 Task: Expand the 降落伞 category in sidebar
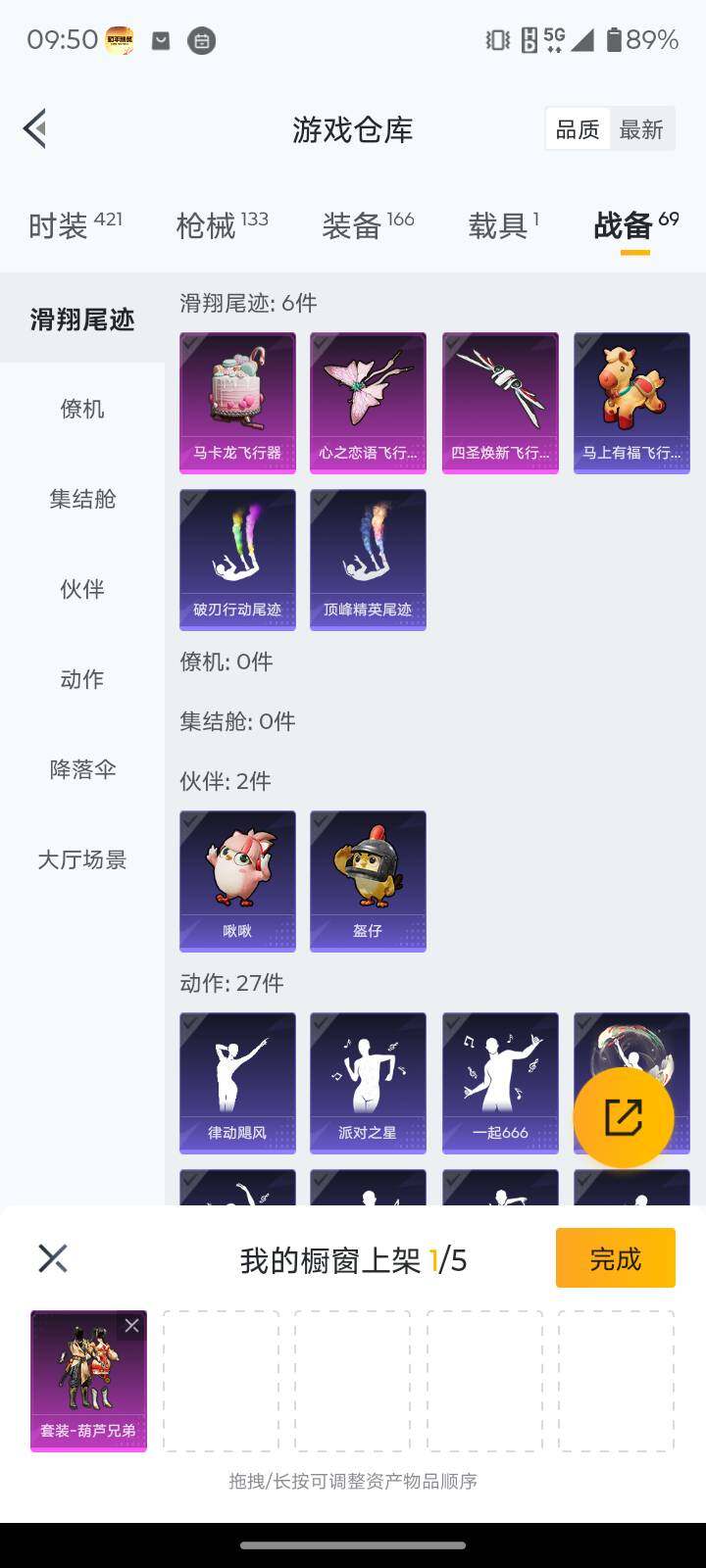tap(80, 770)
